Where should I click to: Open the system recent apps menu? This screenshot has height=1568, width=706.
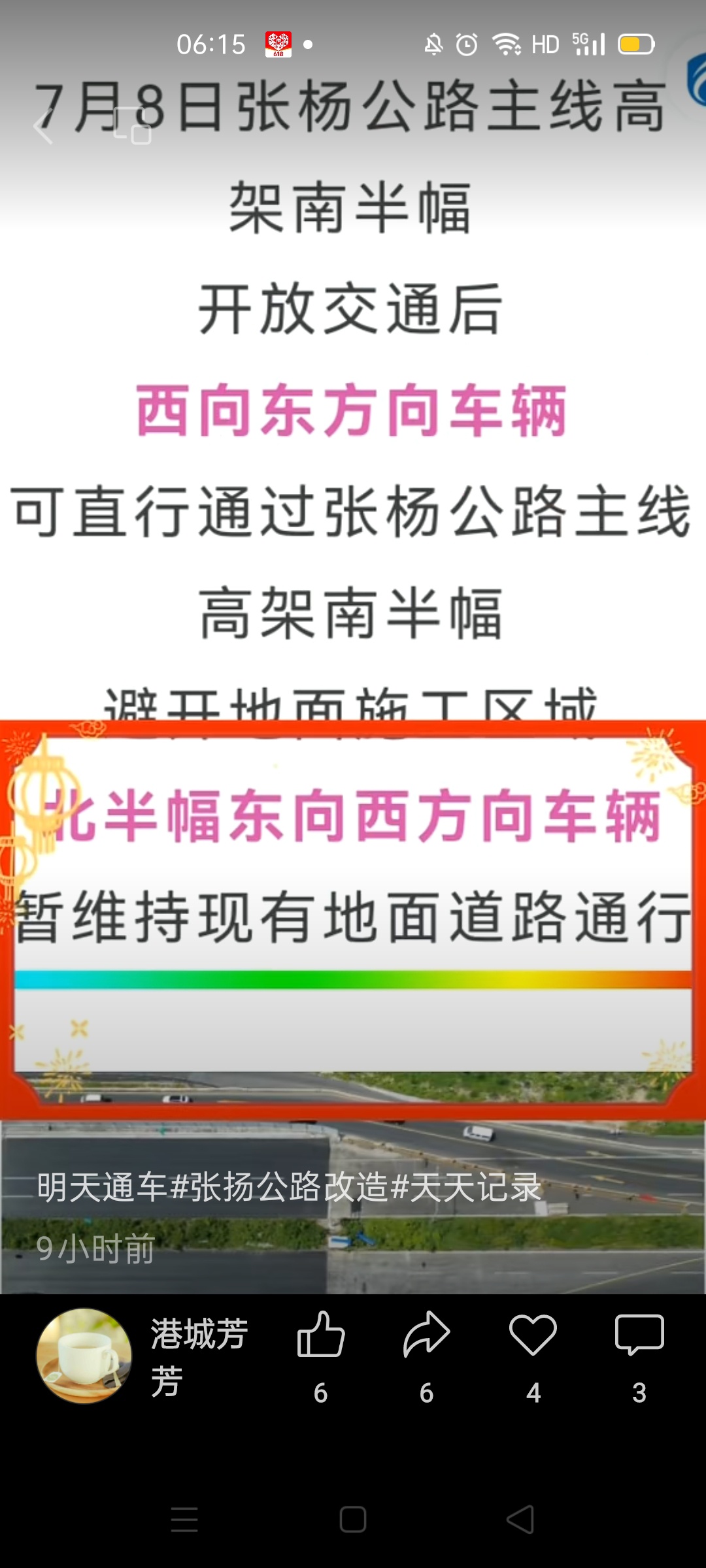pyautogui.click(x=184, y=1520)
